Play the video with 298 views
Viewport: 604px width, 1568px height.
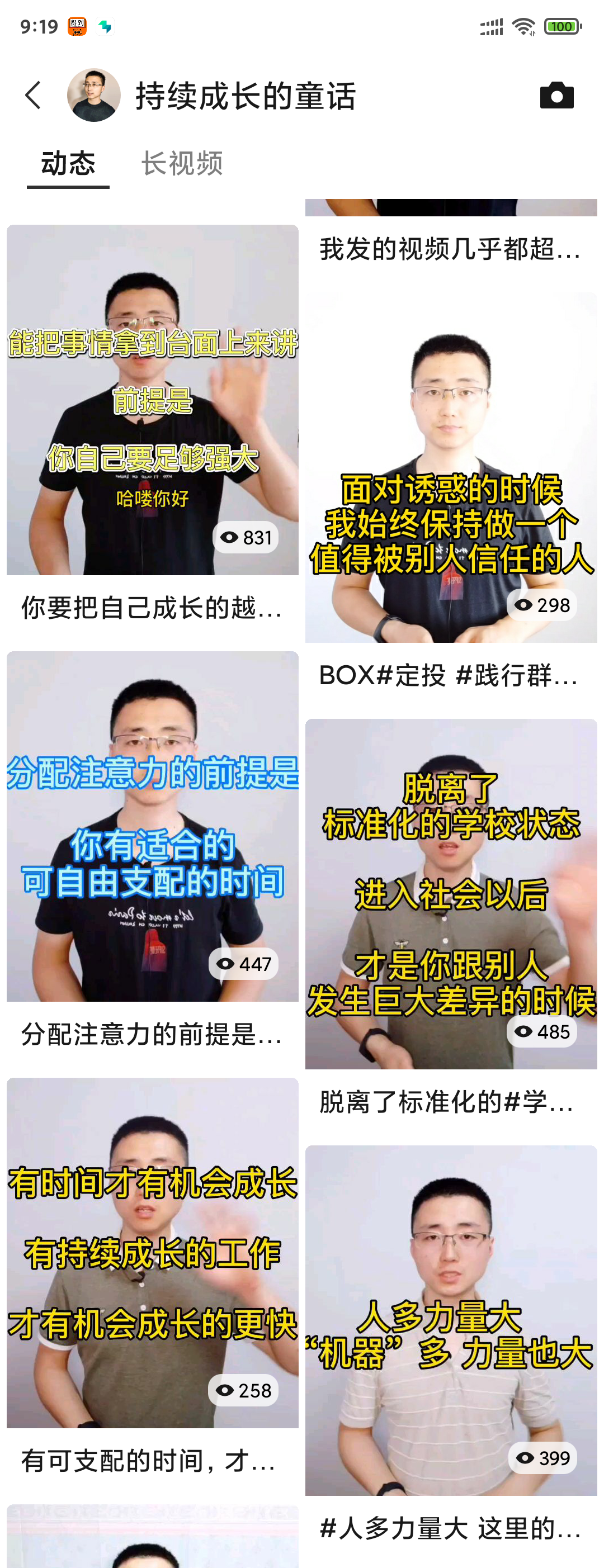coord(451,467)
